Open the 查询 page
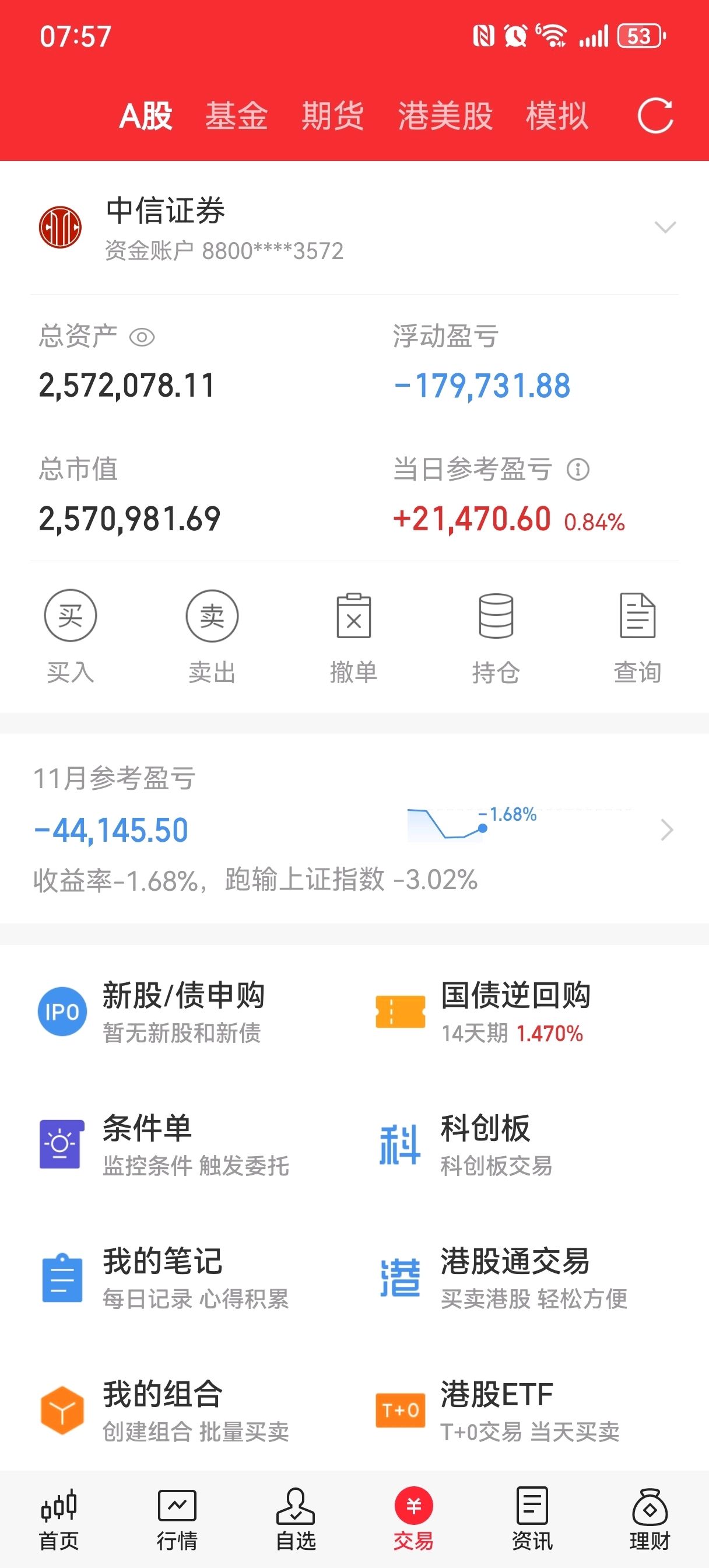Image resolution: width=709 pixels, height=1568 pixels. 637,636
